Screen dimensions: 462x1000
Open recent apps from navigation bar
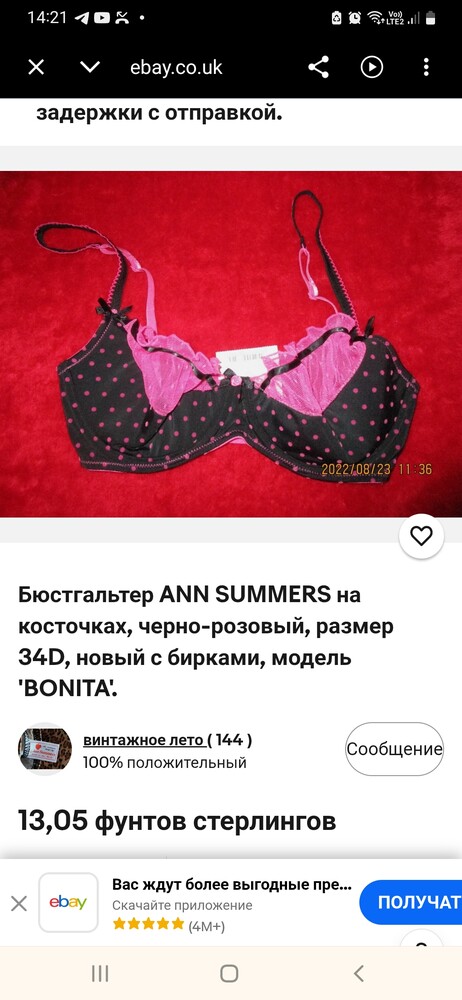[x=100, y=973]
